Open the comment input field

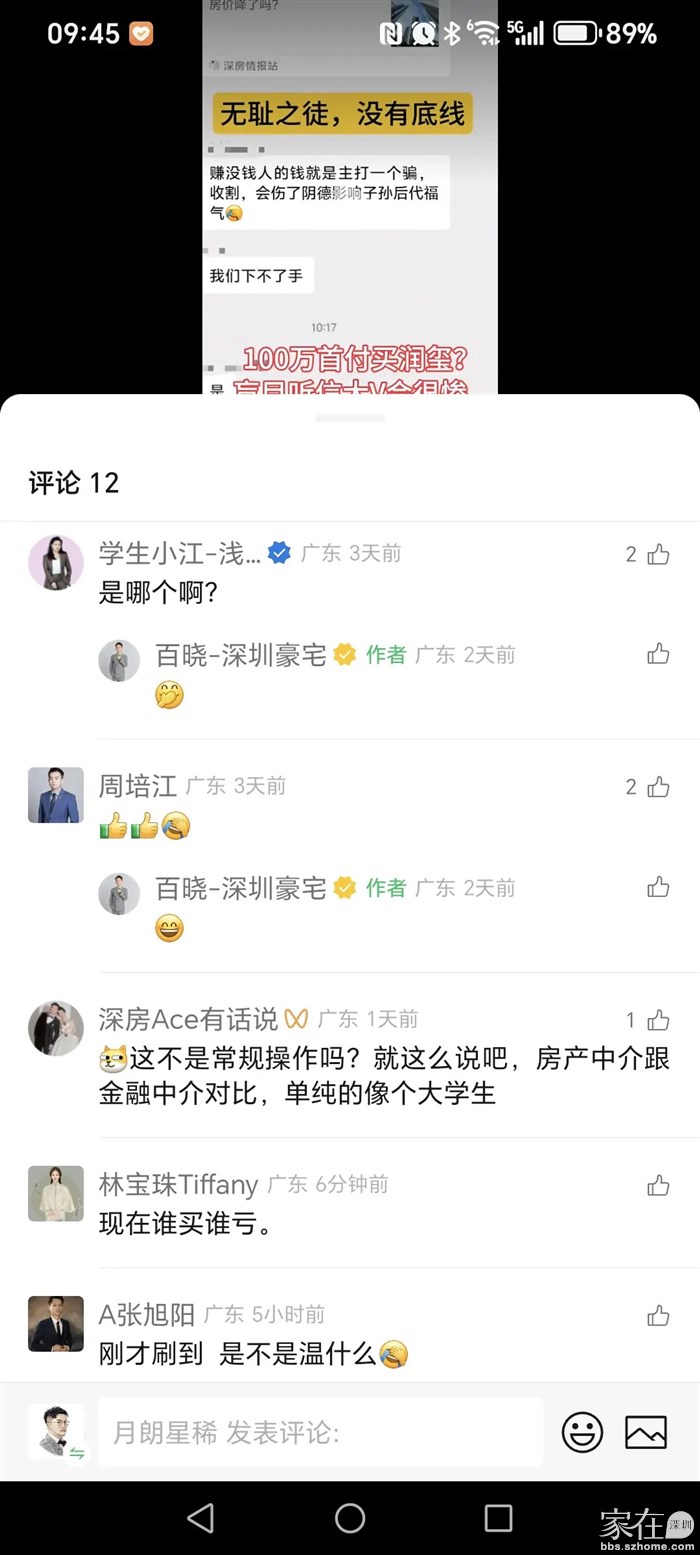(320, 1432)
